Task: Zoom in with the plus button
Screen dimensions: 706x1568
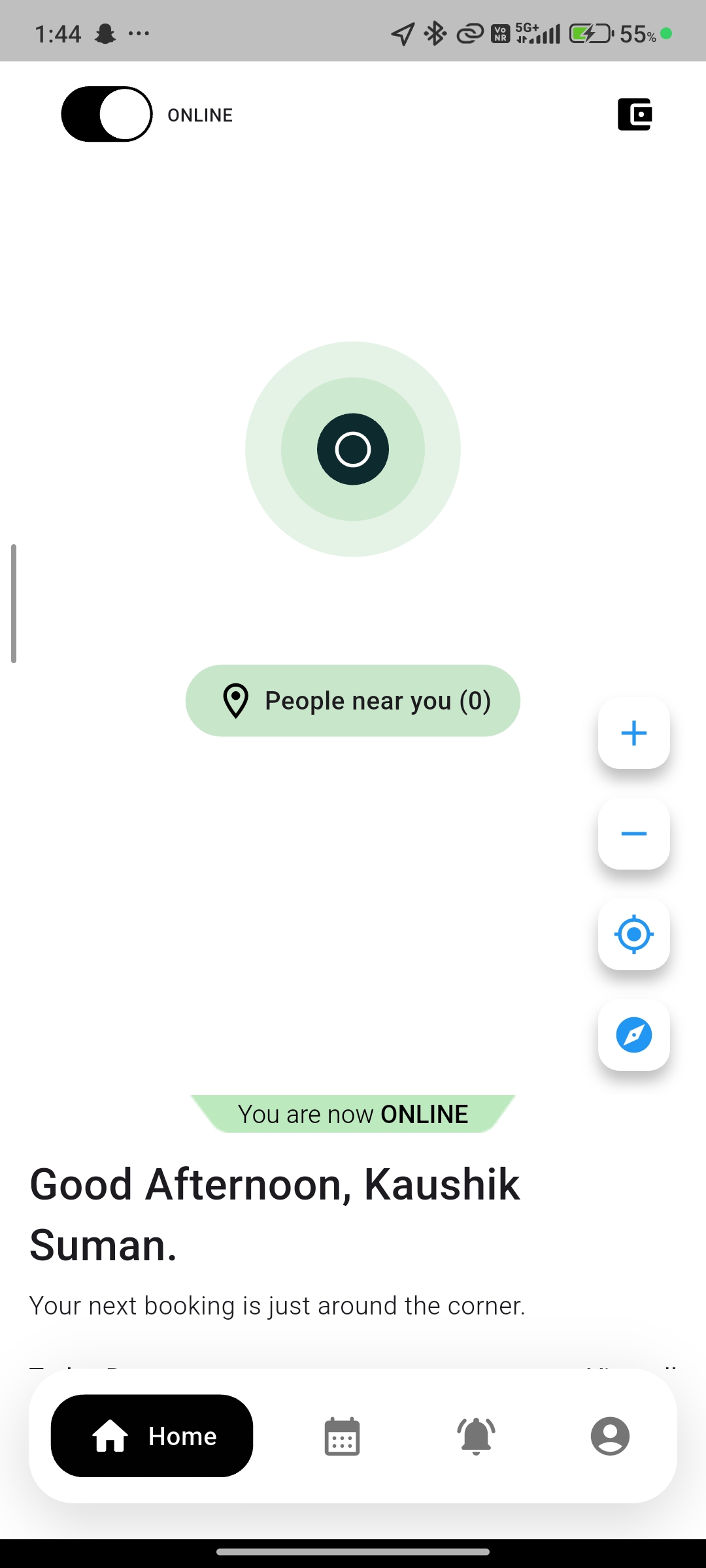Action: click(633, 733)
